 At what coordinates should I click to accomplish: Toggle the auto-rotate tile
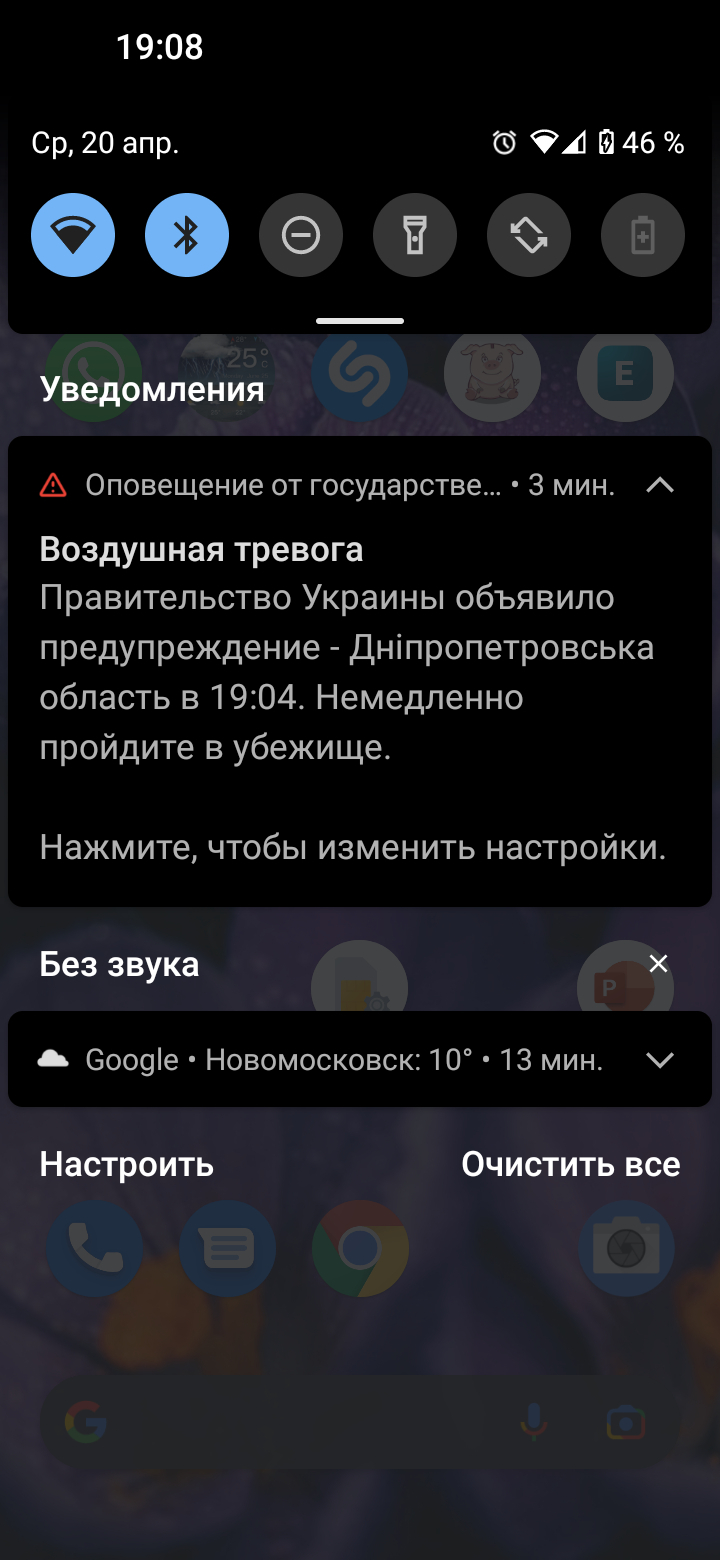pyautogui.click(x=529, y=236)
